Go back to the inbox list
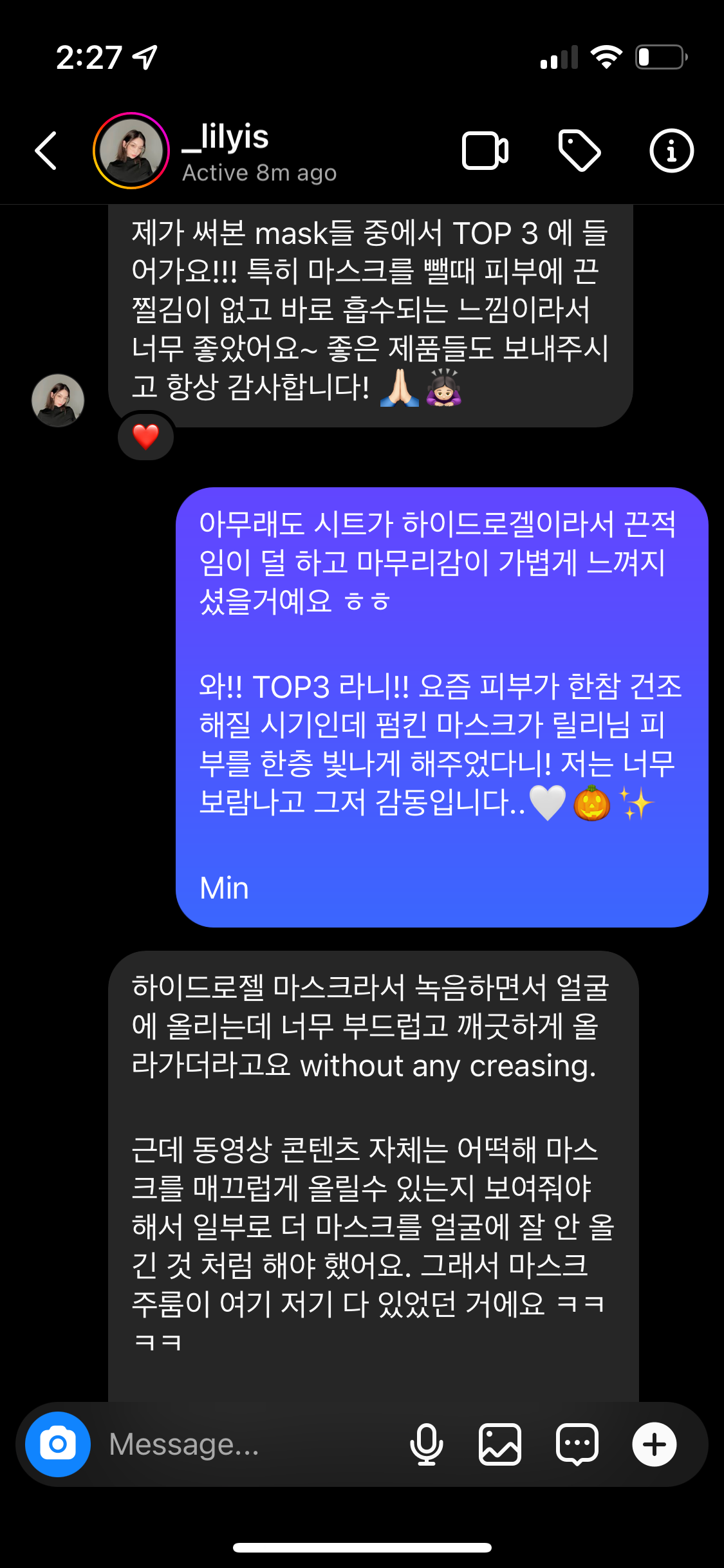The image size is (724, 1568). 46,151
